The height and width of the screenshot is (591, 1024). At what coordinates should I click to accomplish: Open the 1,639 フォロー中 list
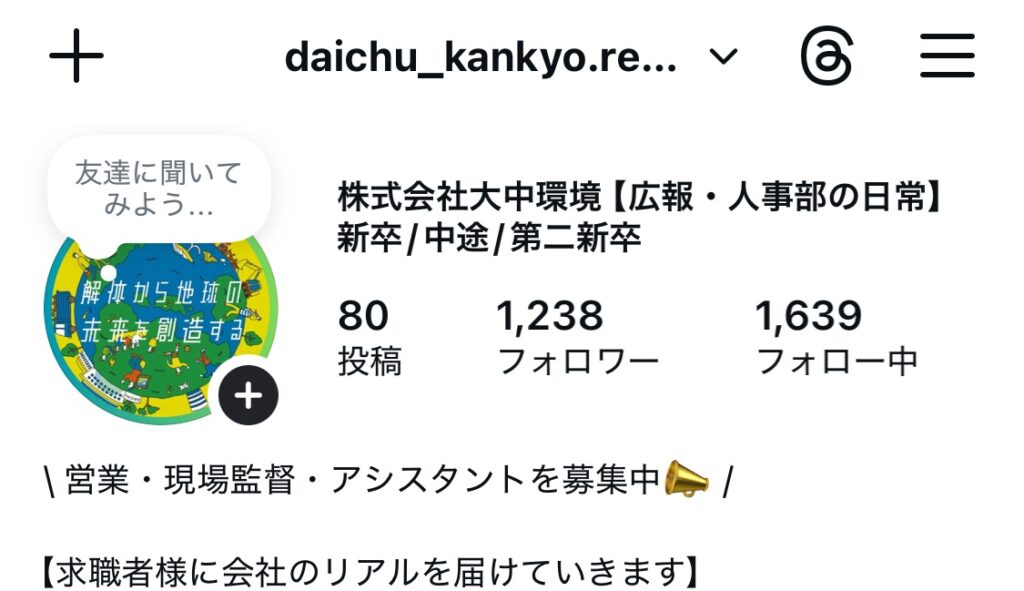tap(836, 337)
